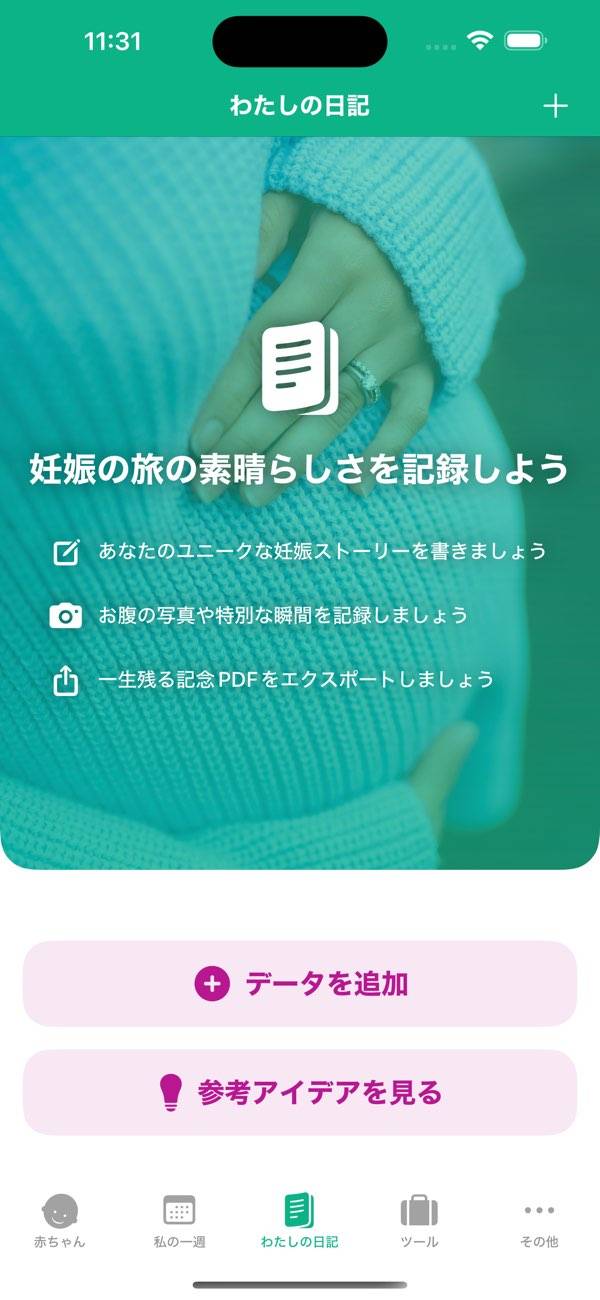This screenshot has width=600, height=1300.
Task: Open the 私の一週 tab
Action: (x=180, y=1221)
